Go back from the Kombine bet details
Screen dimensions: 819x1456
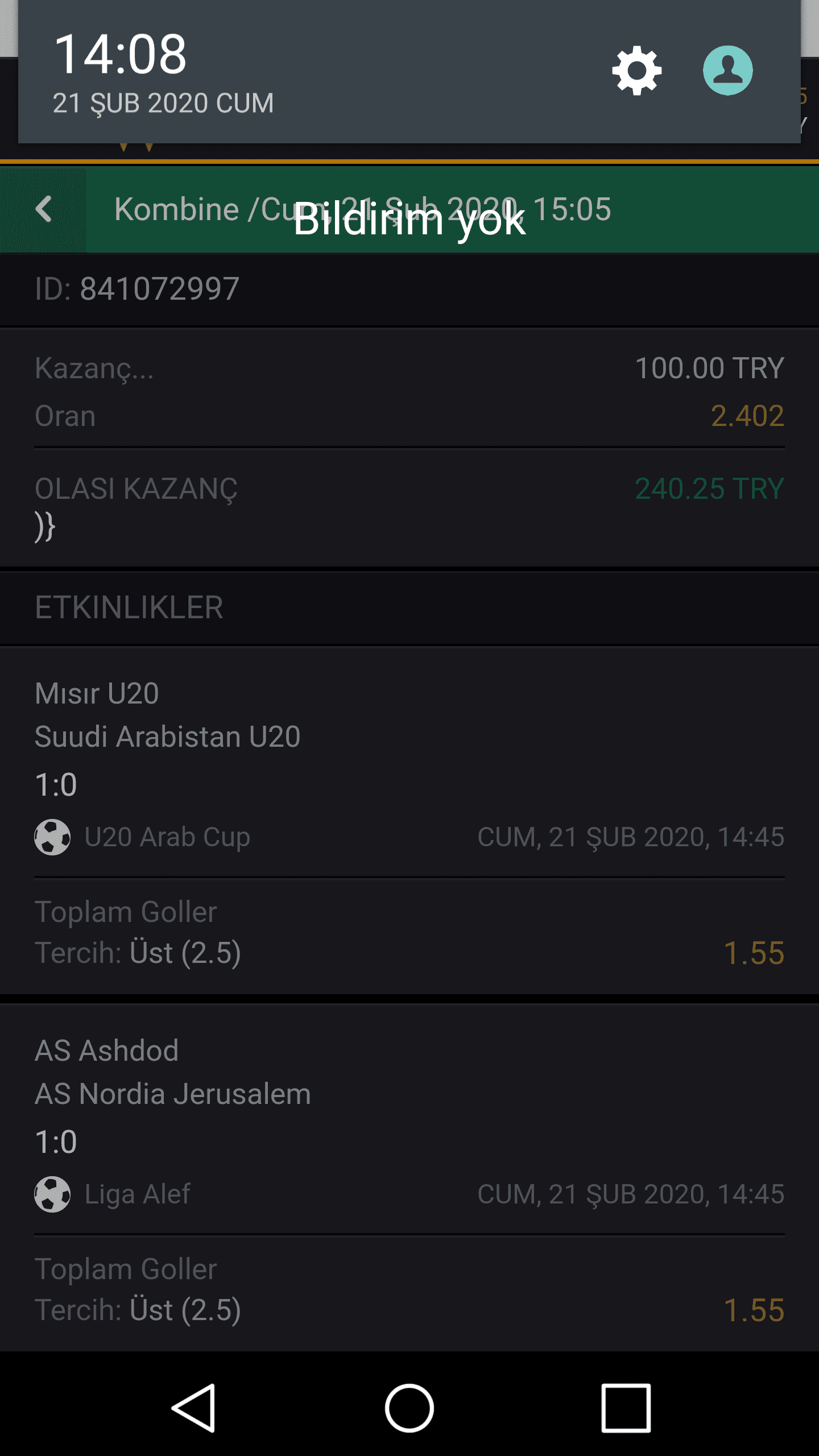click(x=43, y=209)
